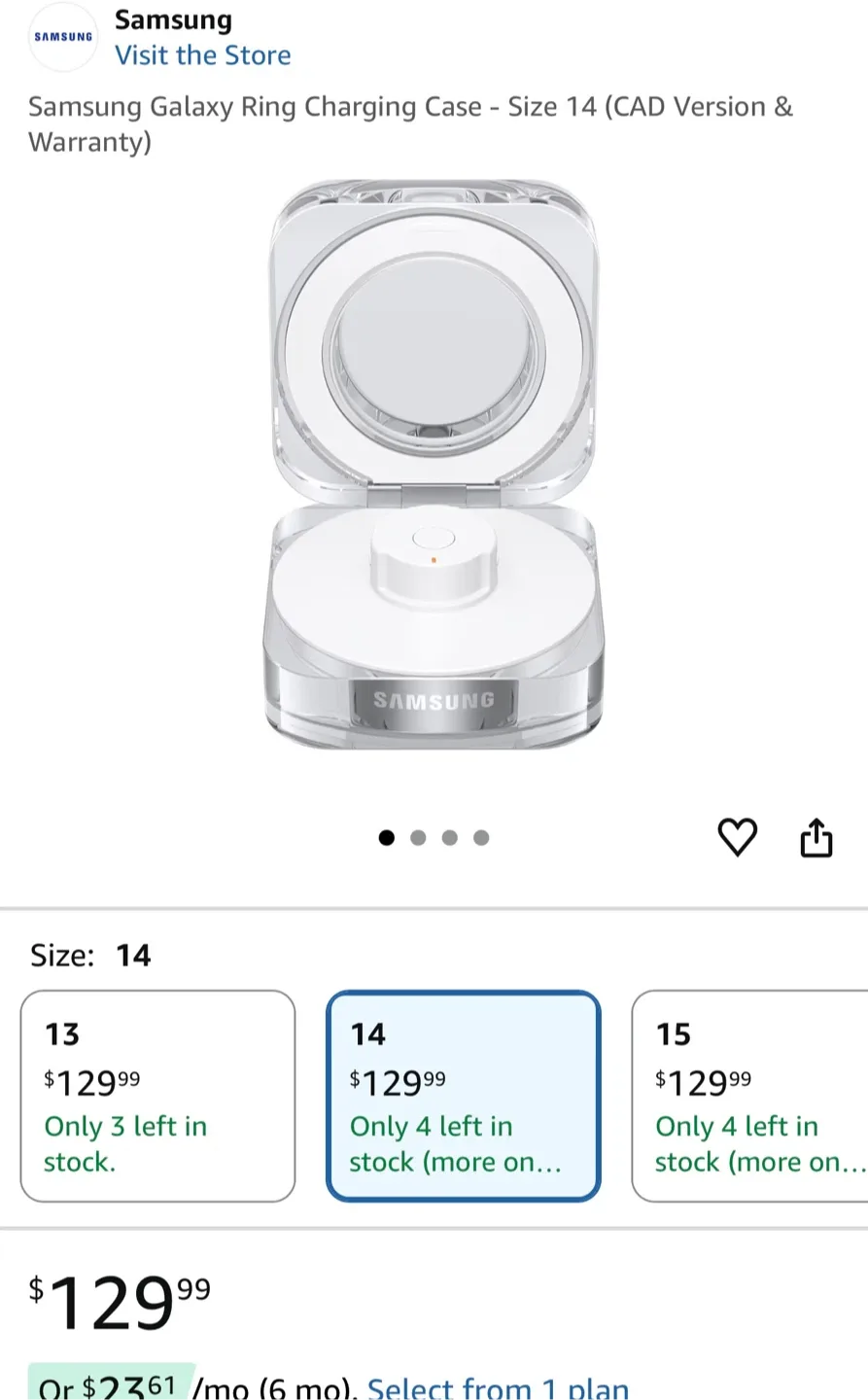Screen dimensions: 868x1400
Task: Click the second carousel navigation dot
Action: (418, 837)
